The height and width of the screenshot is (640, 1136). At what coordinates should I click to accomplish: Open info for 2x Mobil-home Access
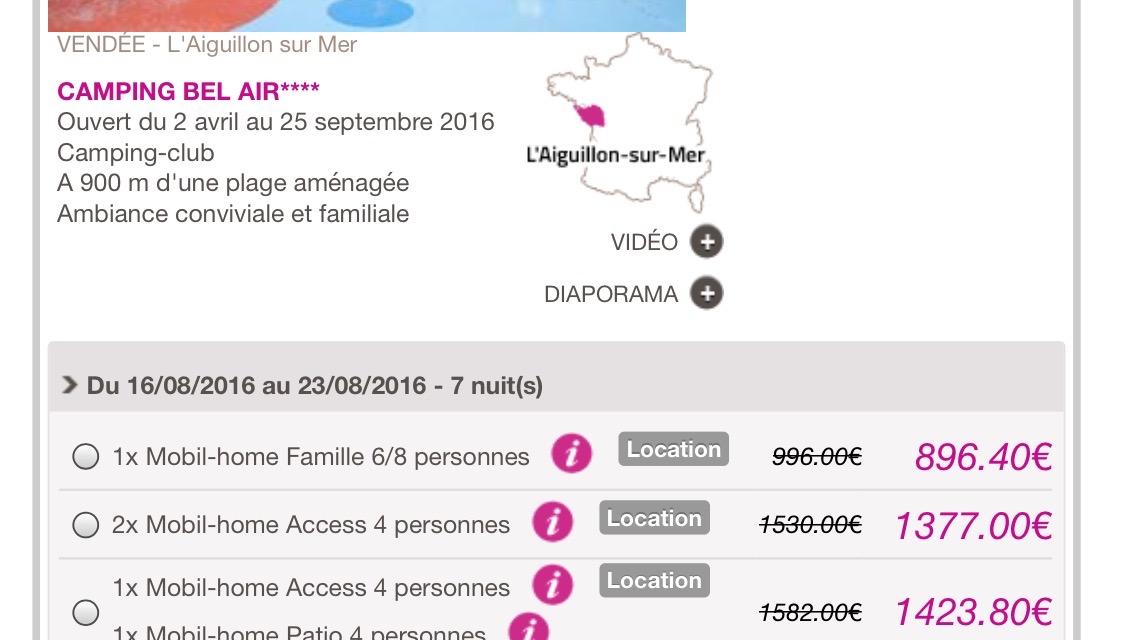click(552, 523)
